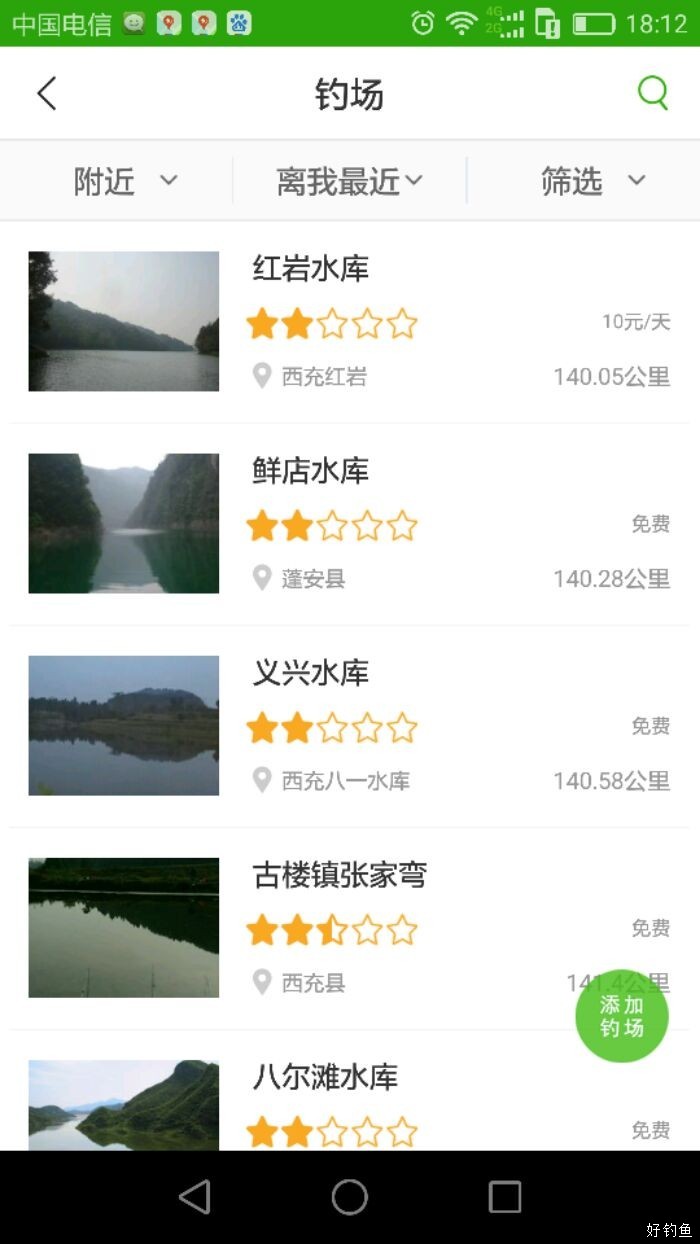Go back from the 钓场 page
Image resolution: width=700 pixels, height=1244 pixels.
[x=47, y=94]
